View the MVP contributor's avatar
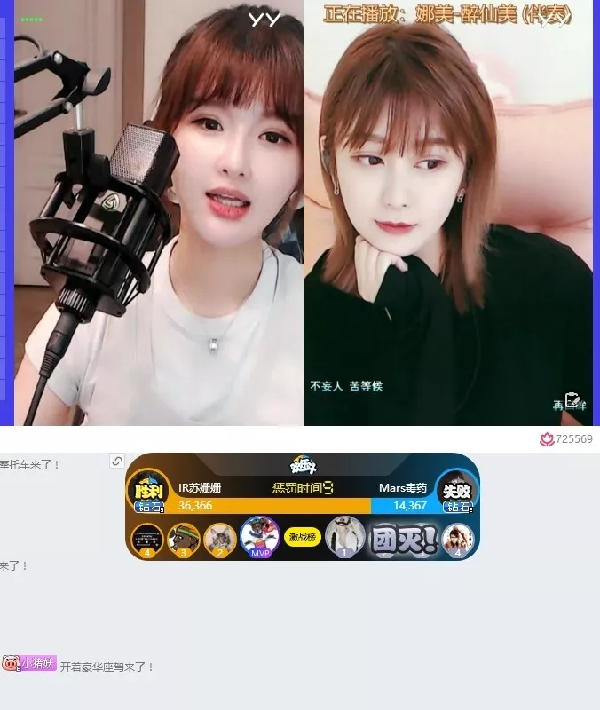Screen dimensions: 600x710 pyautogui.click(x=261, y=537)
